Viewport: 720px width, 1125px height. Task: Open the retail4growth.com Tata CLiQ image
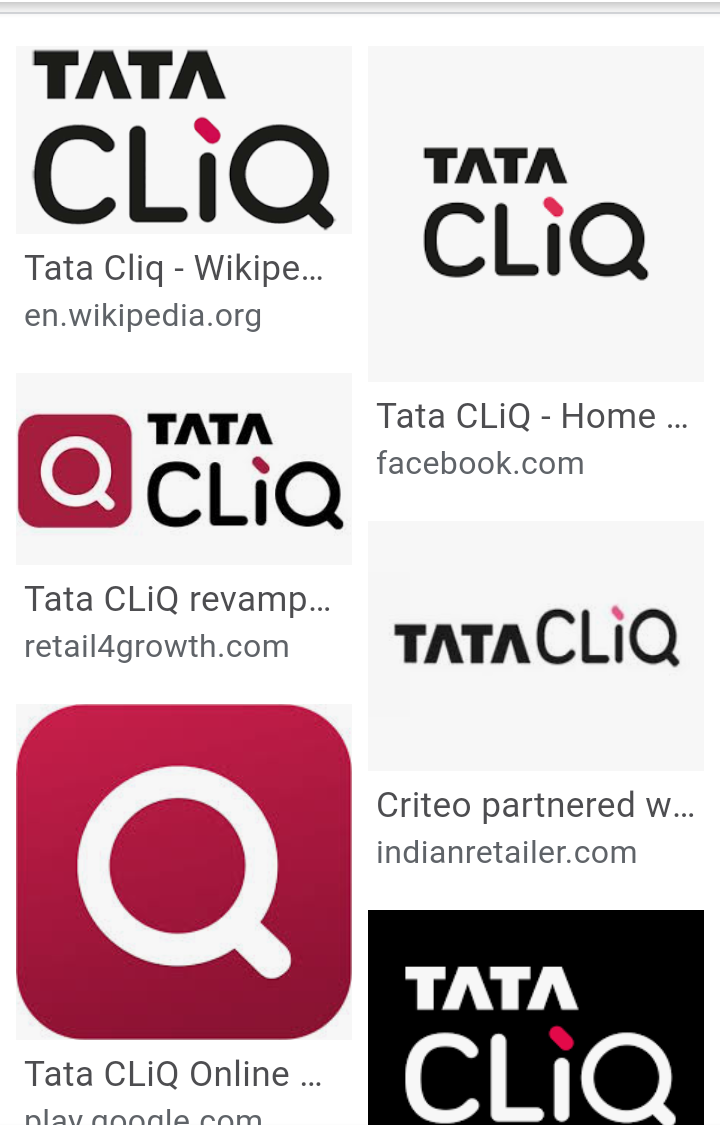(x=184, y=469)
